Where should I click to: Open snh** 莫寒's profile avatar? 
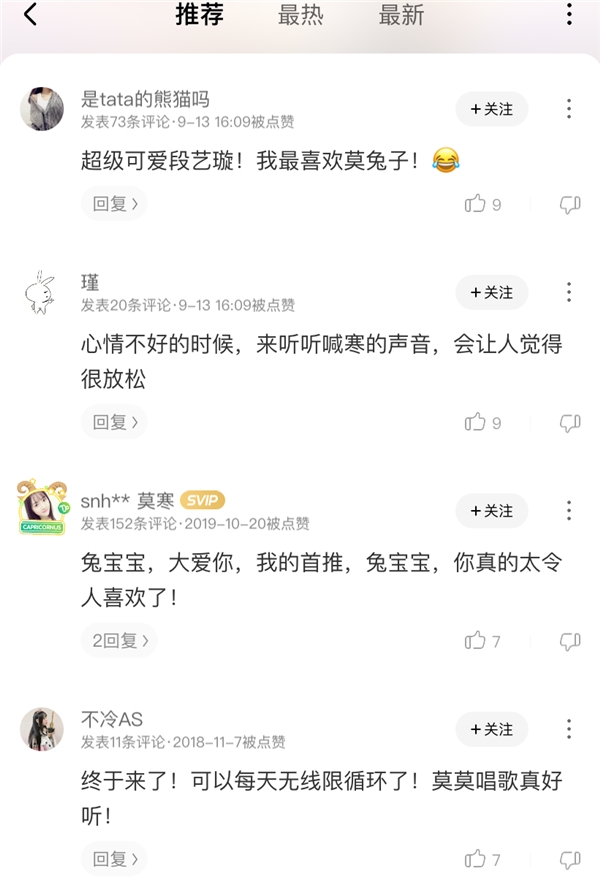pos(42,508)
